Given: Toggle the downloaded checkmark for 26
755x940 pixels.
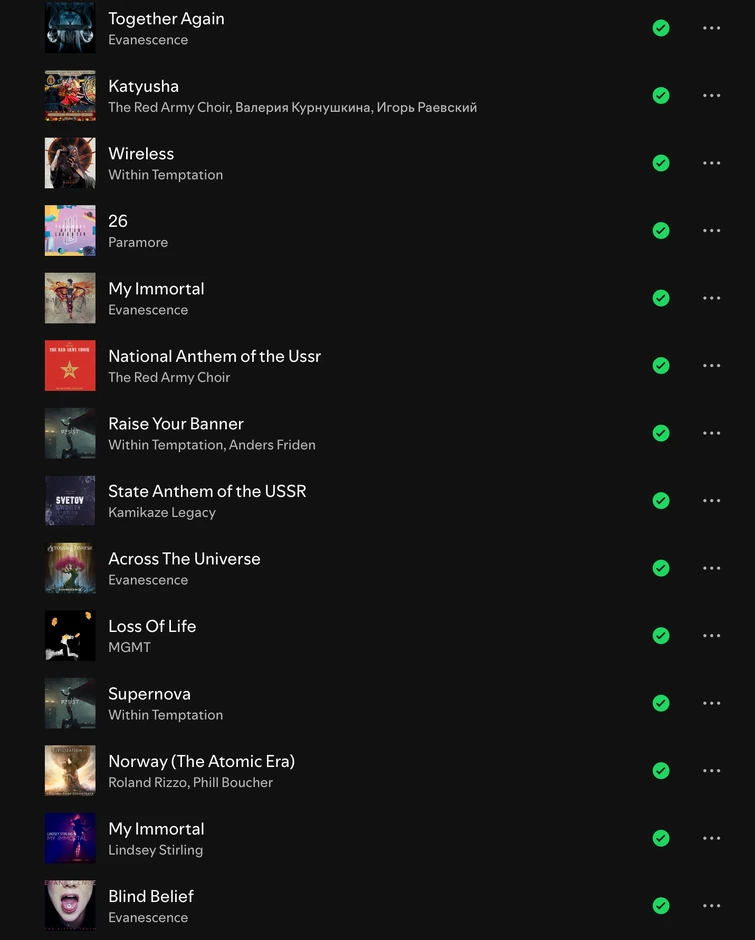Looking at the screenshot, I should click(661, 230).
